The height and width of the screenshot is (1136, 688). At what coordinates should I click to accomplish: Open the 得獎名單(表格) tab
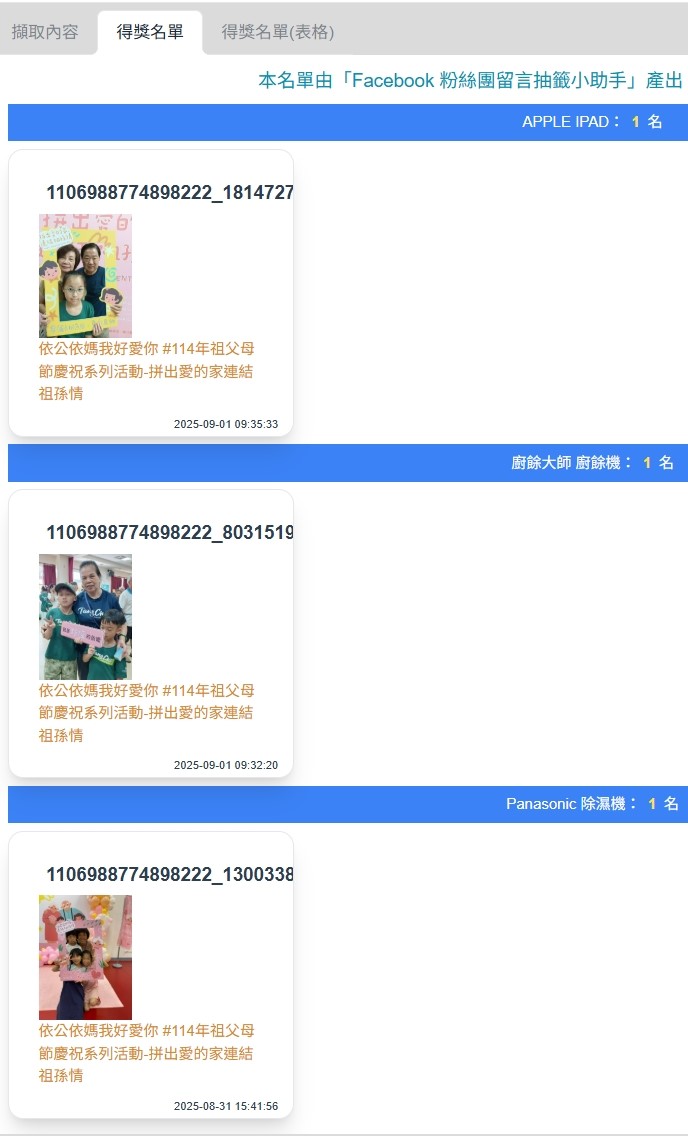[x=278, y=32]
